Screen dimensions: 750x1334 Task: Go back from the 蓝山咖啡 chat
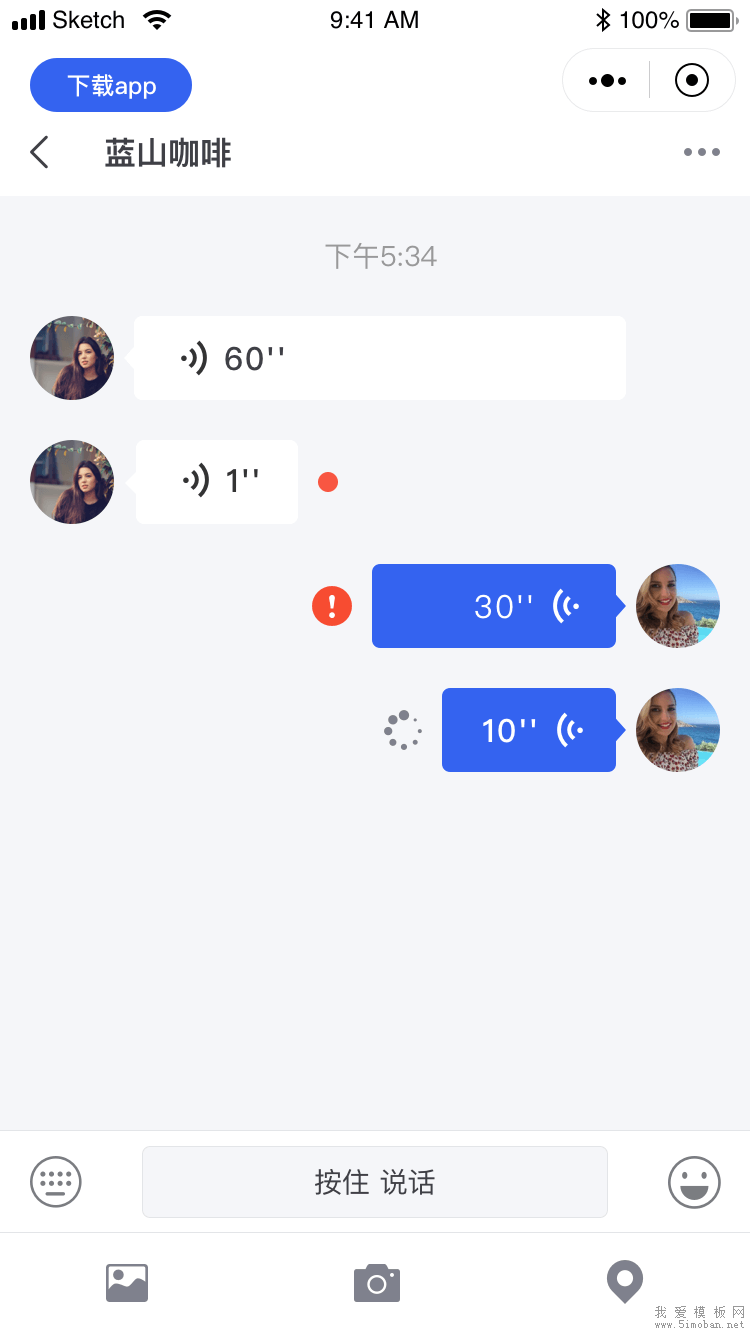pyautogui.click(x=40, y=152)
